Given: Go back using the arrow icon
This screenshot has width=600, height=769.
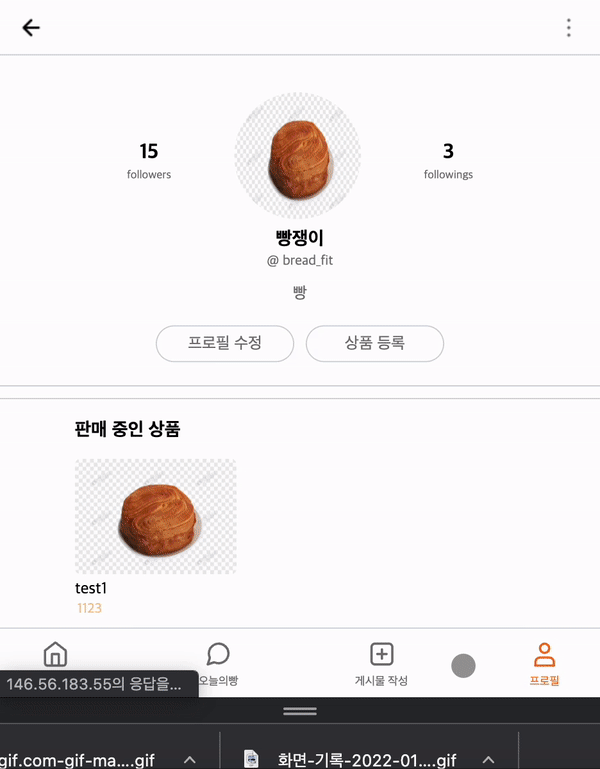Looking at the screenshot, I should coord(31,28).
